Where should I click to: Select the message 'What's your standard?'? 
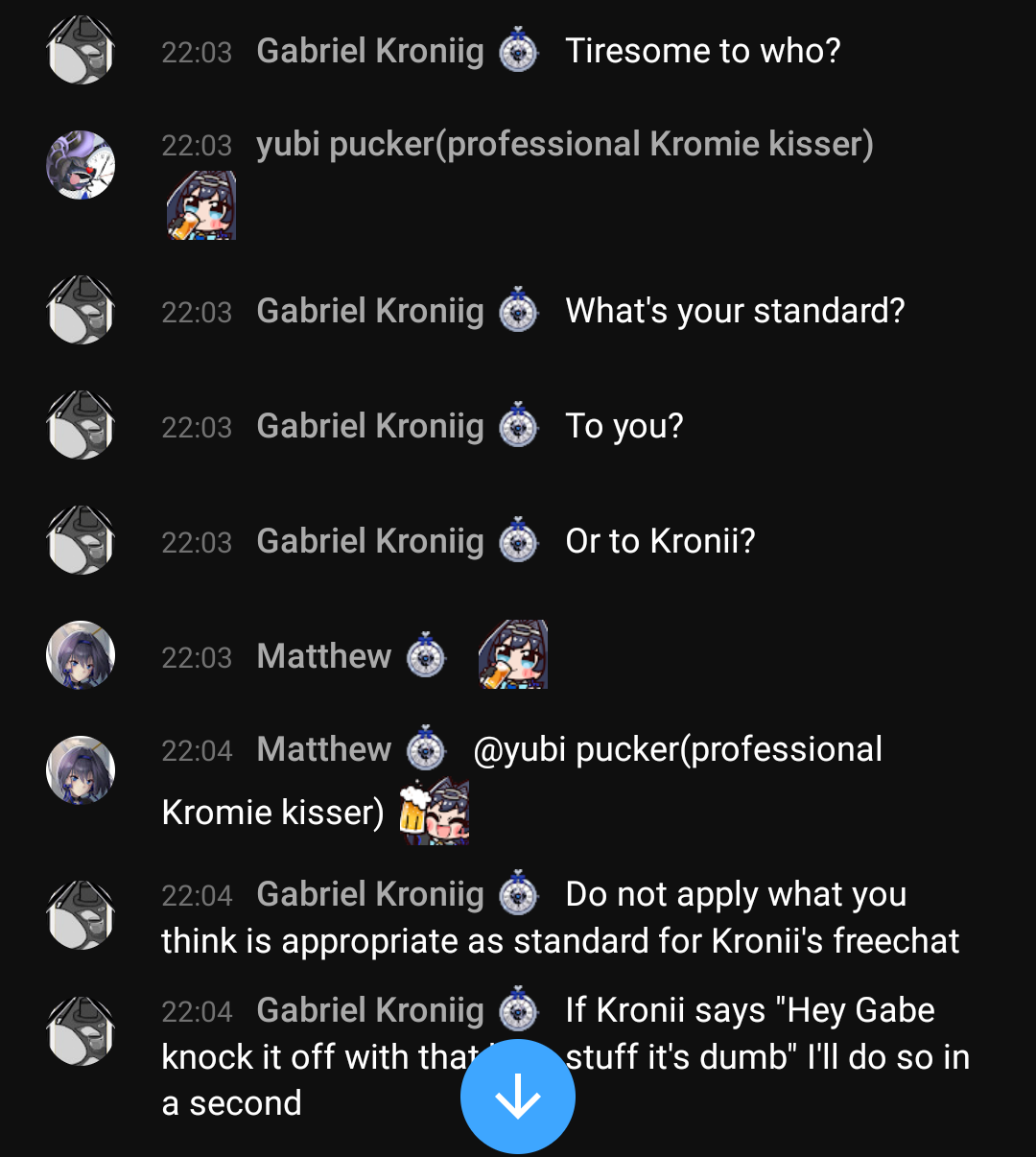point(734,311)
